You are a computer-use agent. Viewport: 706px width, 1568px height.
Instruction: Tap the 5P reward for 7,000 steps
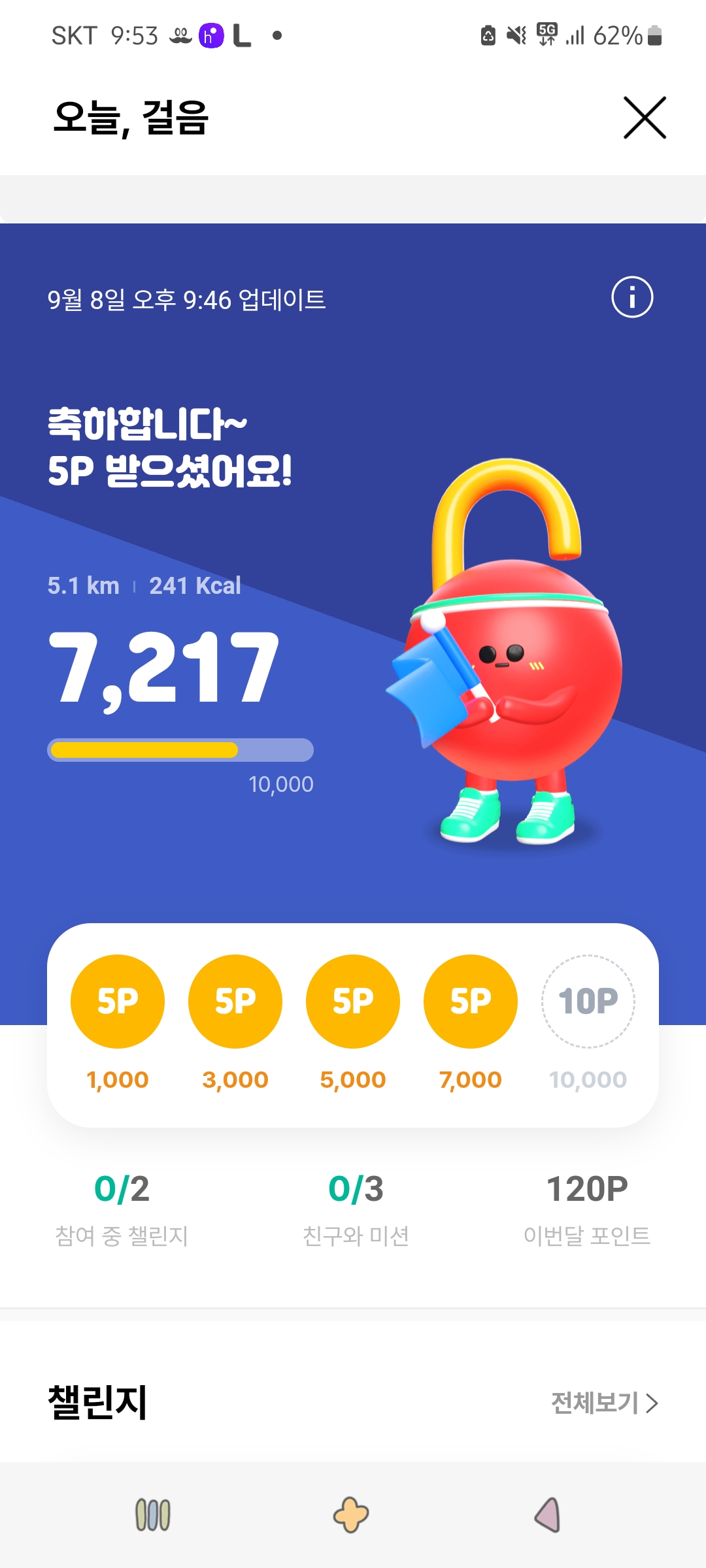click(471, 1002)
